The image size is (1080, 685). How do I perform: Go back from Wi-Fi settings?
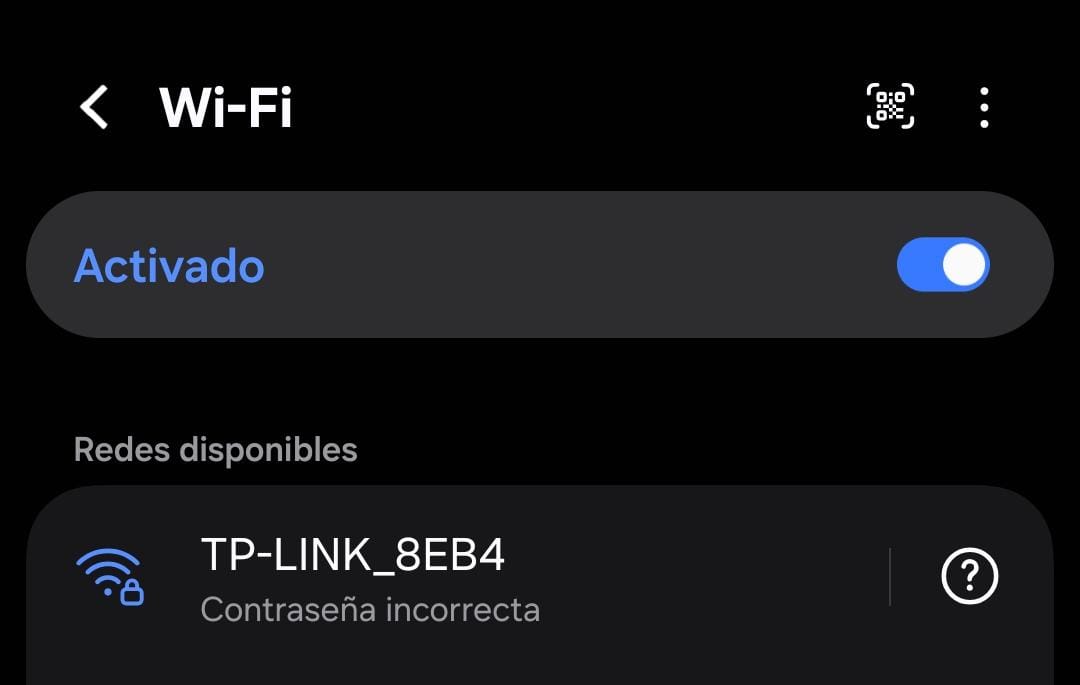click(94, 107)
